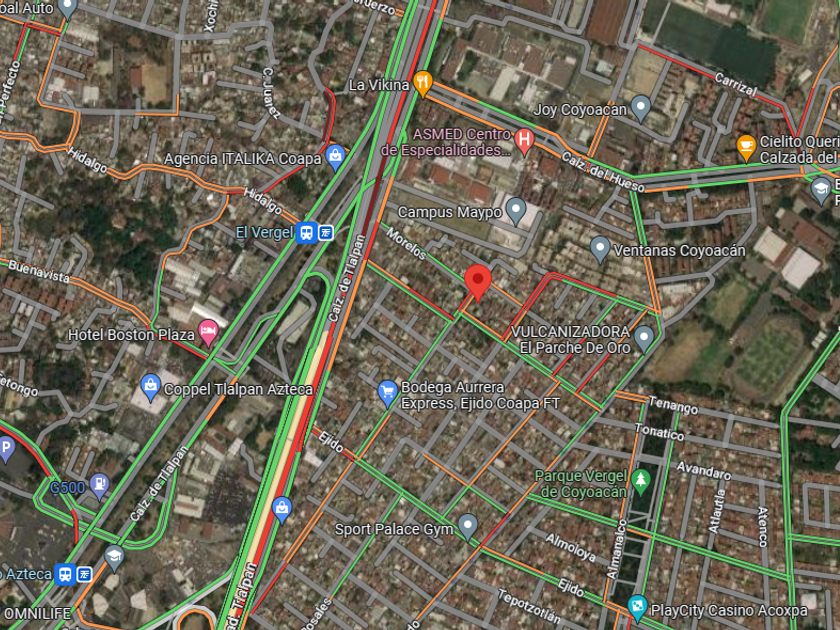
Task: Open Sport Palace Gym marker
Action: pos(467,527)
